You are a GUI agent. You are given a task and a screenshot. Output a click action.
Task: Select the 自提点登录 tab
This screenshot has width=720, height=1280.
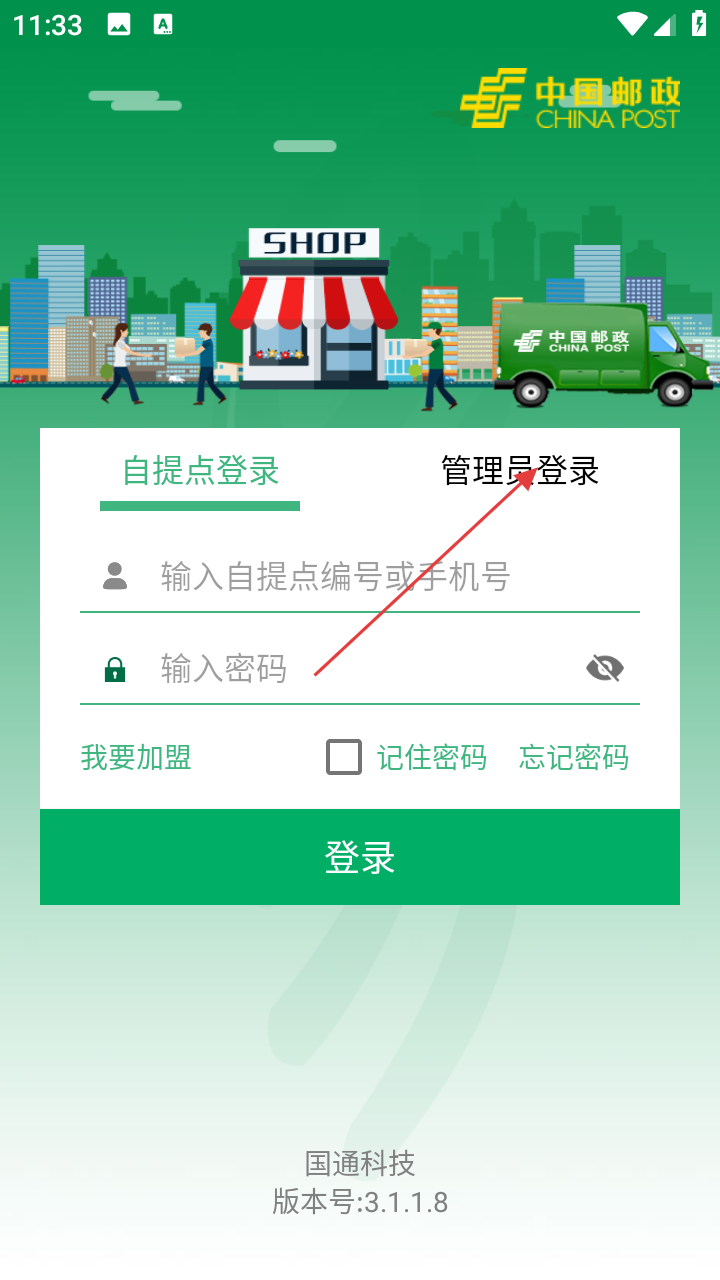200,470
